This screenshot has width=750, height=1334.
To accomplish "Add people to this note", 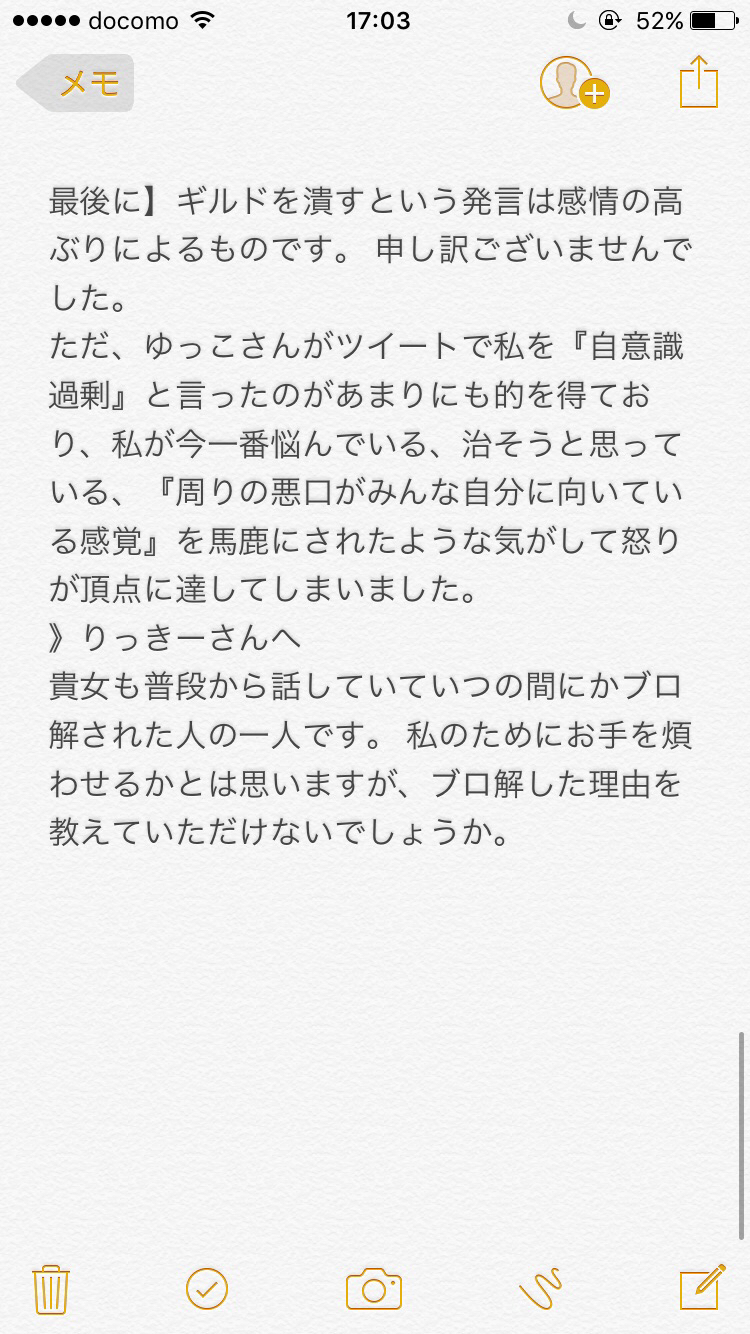I will 575,83.
